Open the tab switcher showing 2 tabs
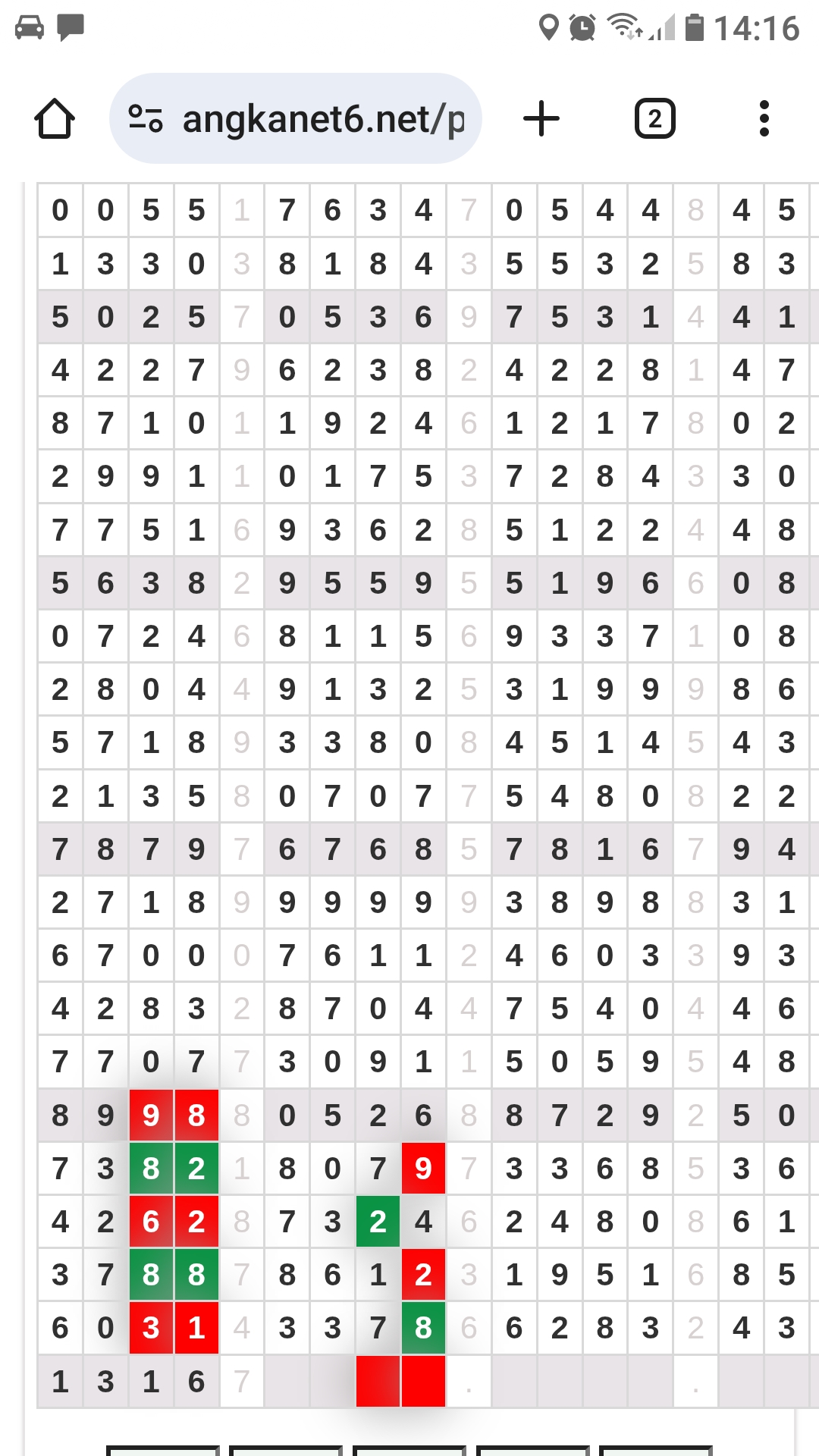This screenshot has width=819, height=1456. coord(654,119)
